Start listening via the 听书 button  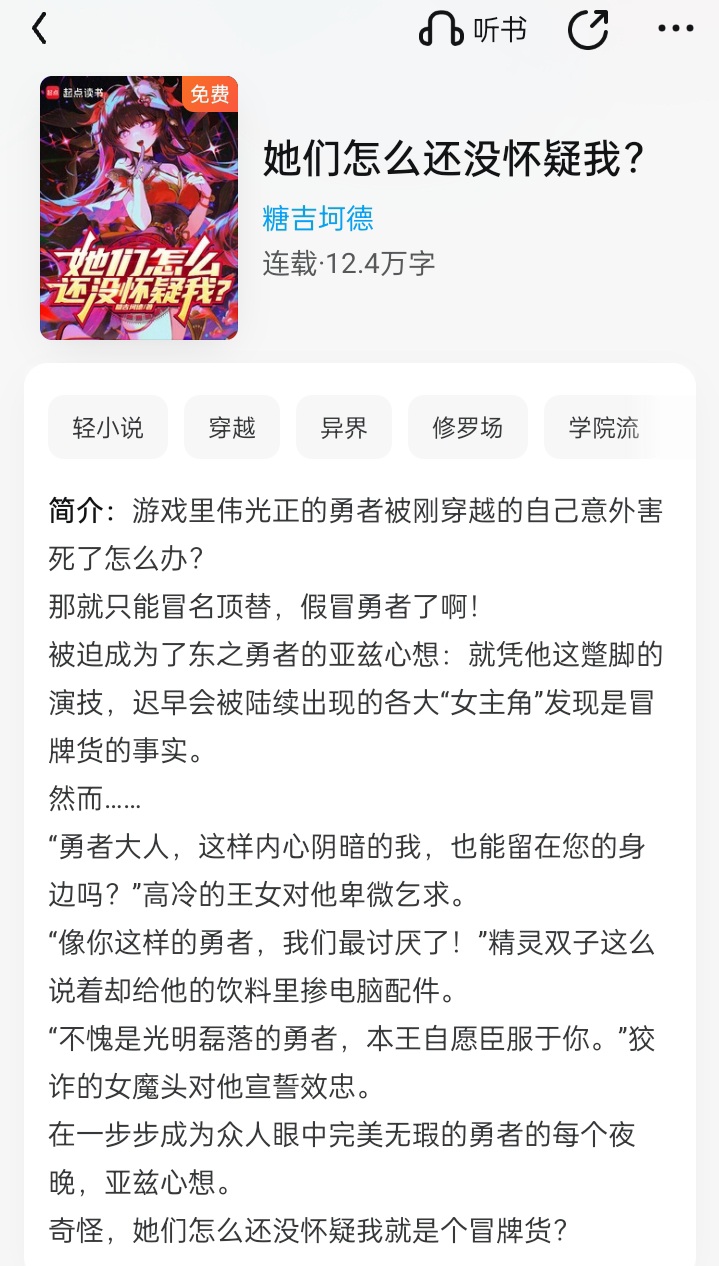coord(472,30)
